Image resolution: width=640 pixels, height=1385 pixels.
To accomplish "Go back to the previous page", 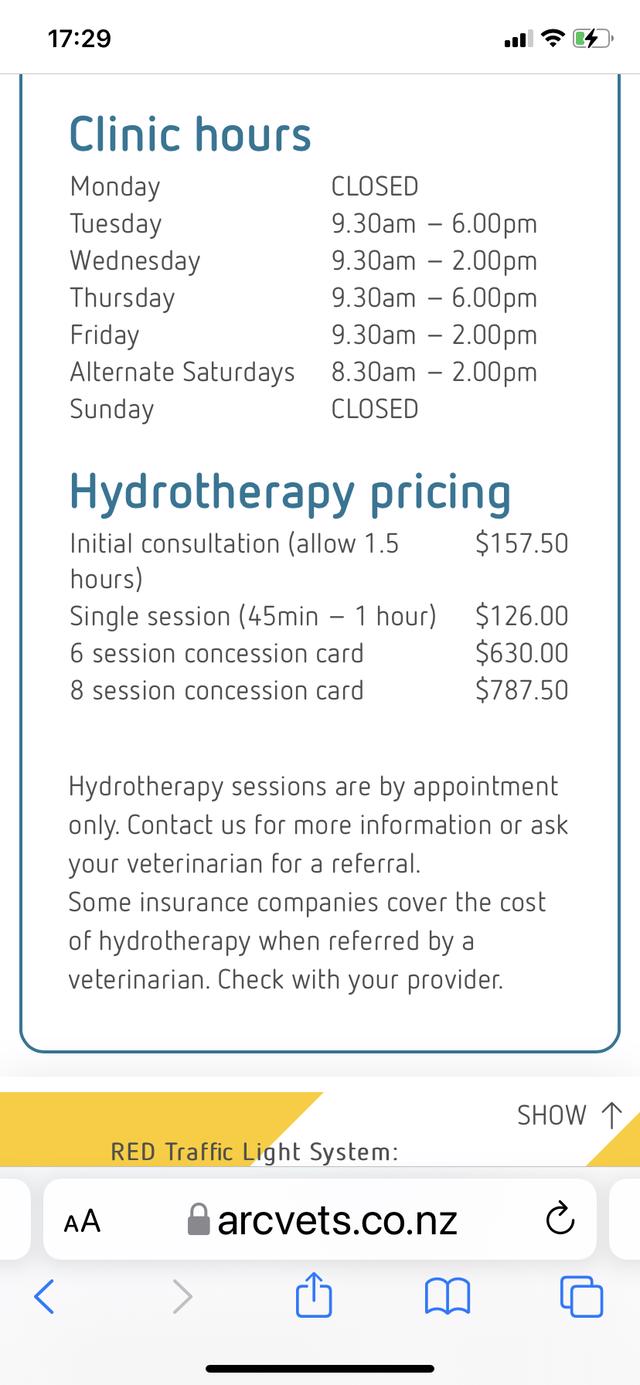I will click(45, 1297).
